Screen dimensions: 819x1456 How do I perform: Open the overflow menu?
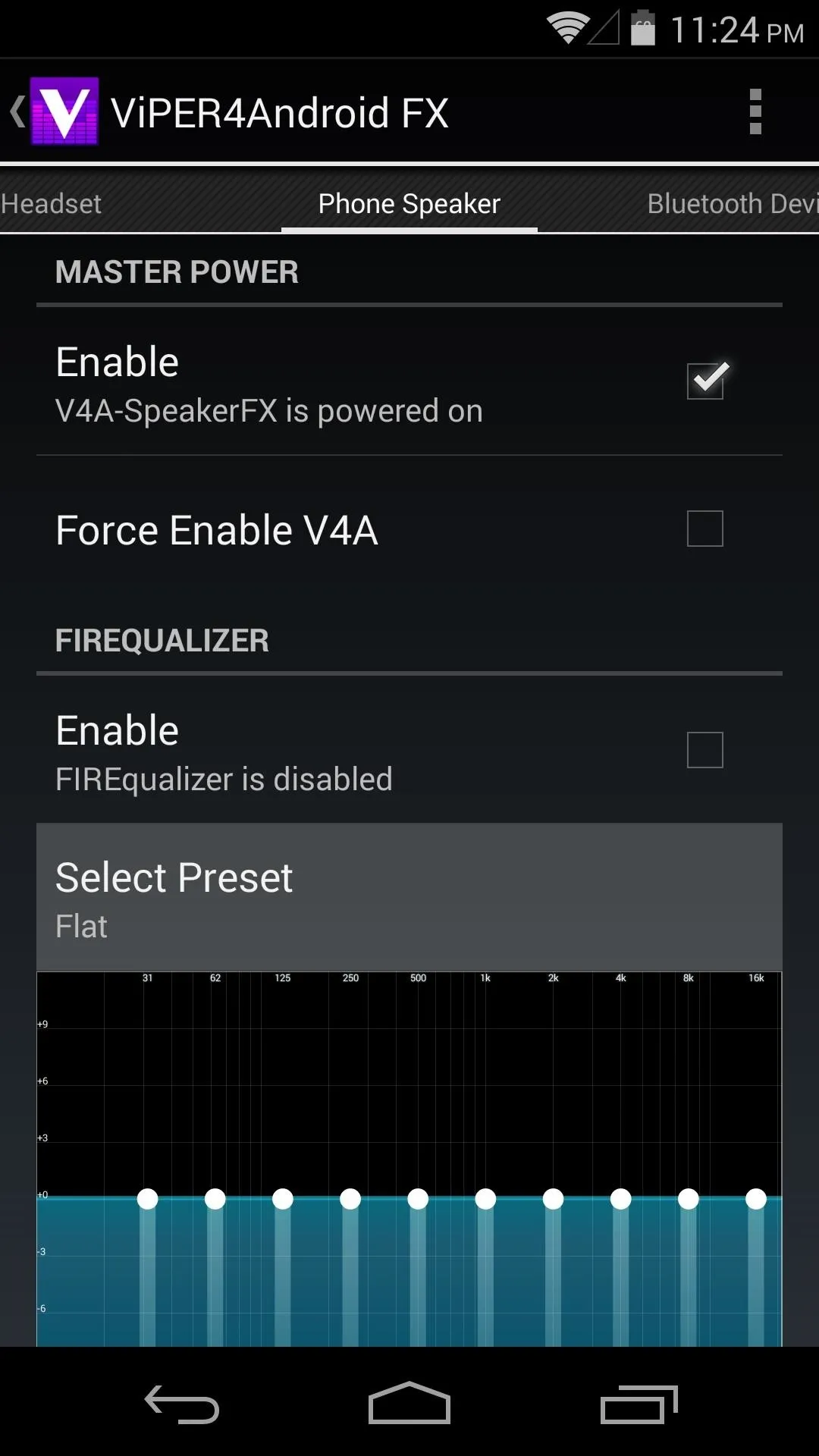755,112
